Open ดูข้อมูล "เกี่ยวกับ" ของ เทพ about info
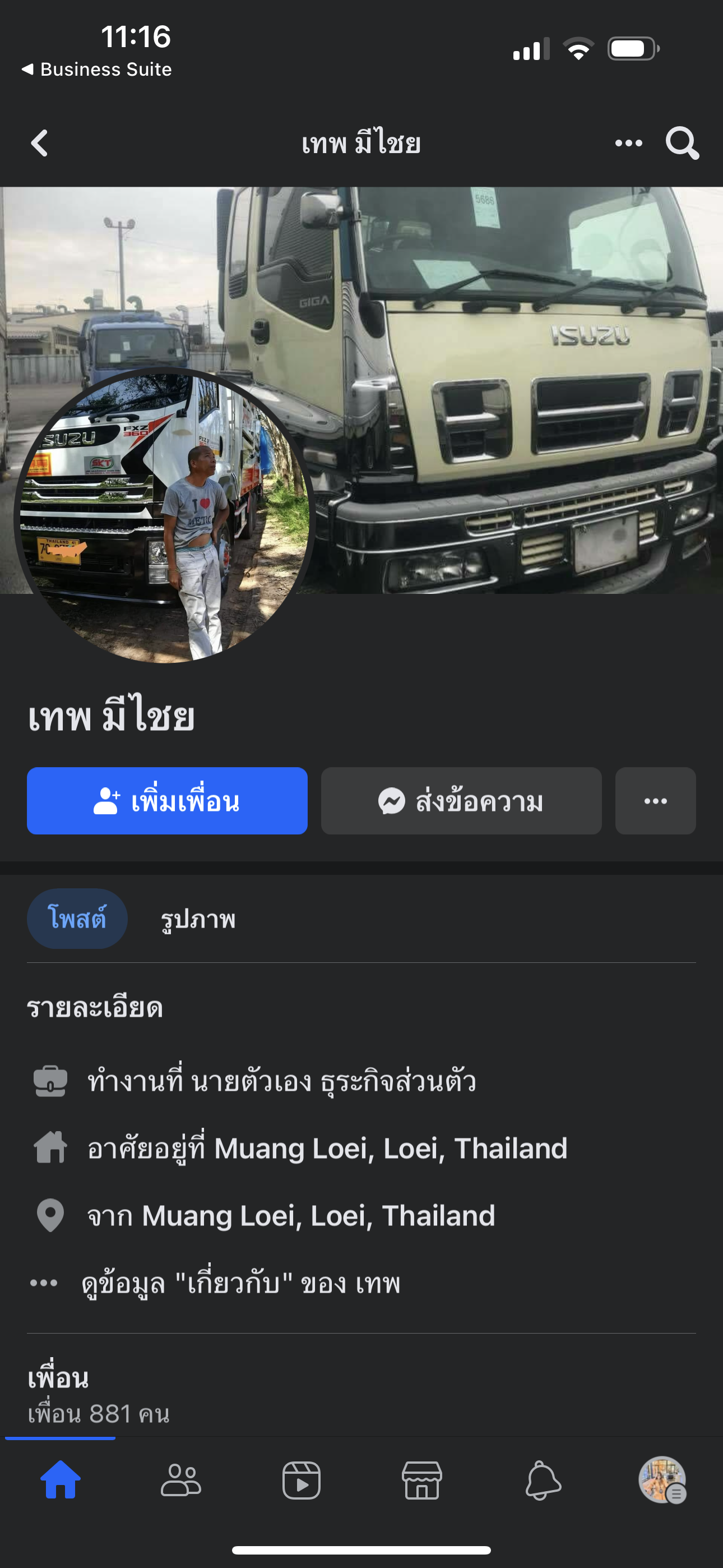The image size is (723, 1568). pos(240,1283)
